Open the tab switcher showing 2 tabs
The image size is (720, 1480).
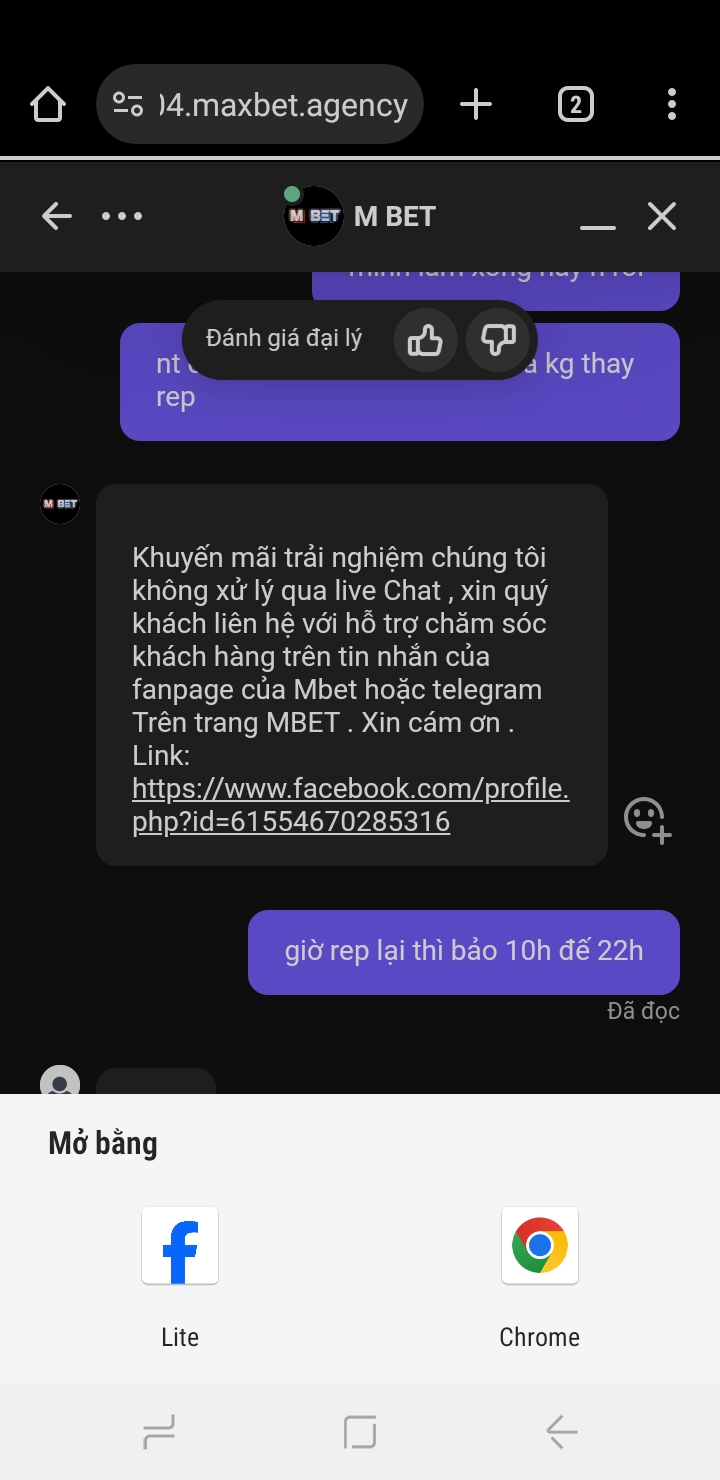[575, 104]
